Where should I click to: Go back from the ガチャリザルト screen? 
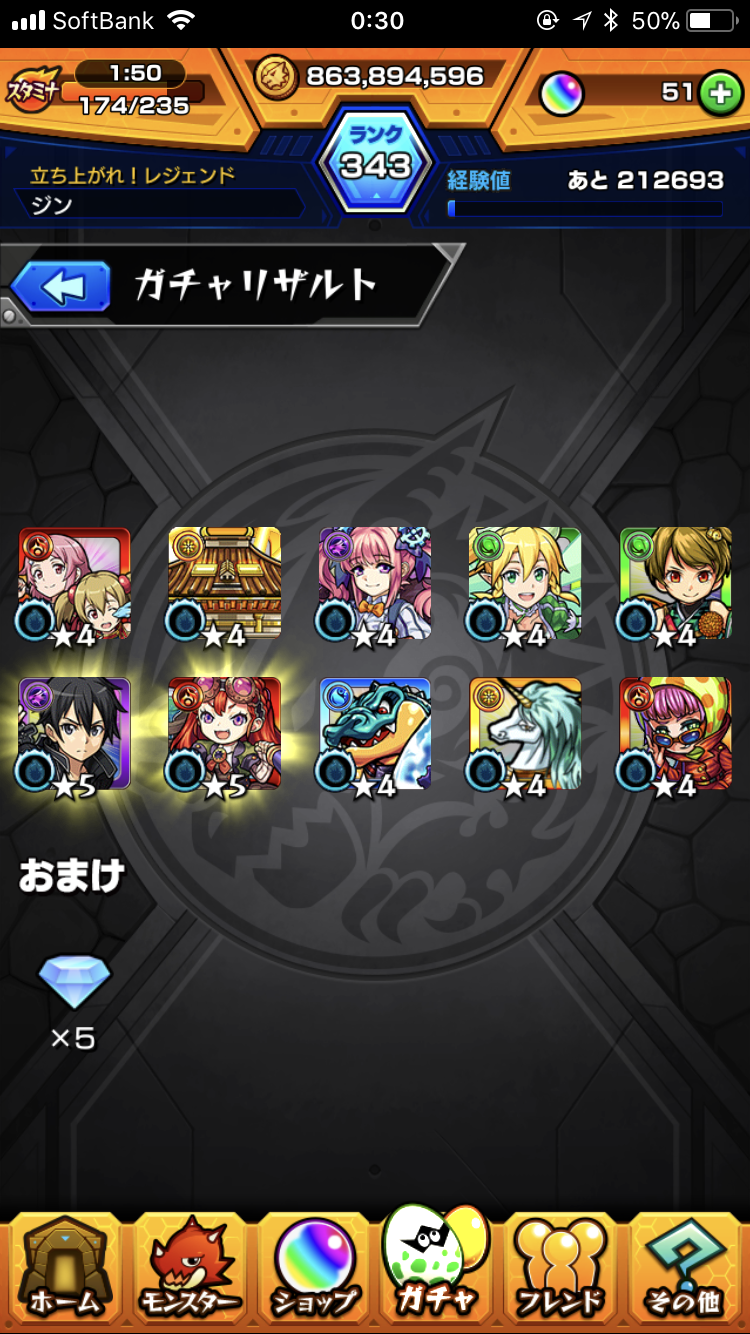pos(62,289)
